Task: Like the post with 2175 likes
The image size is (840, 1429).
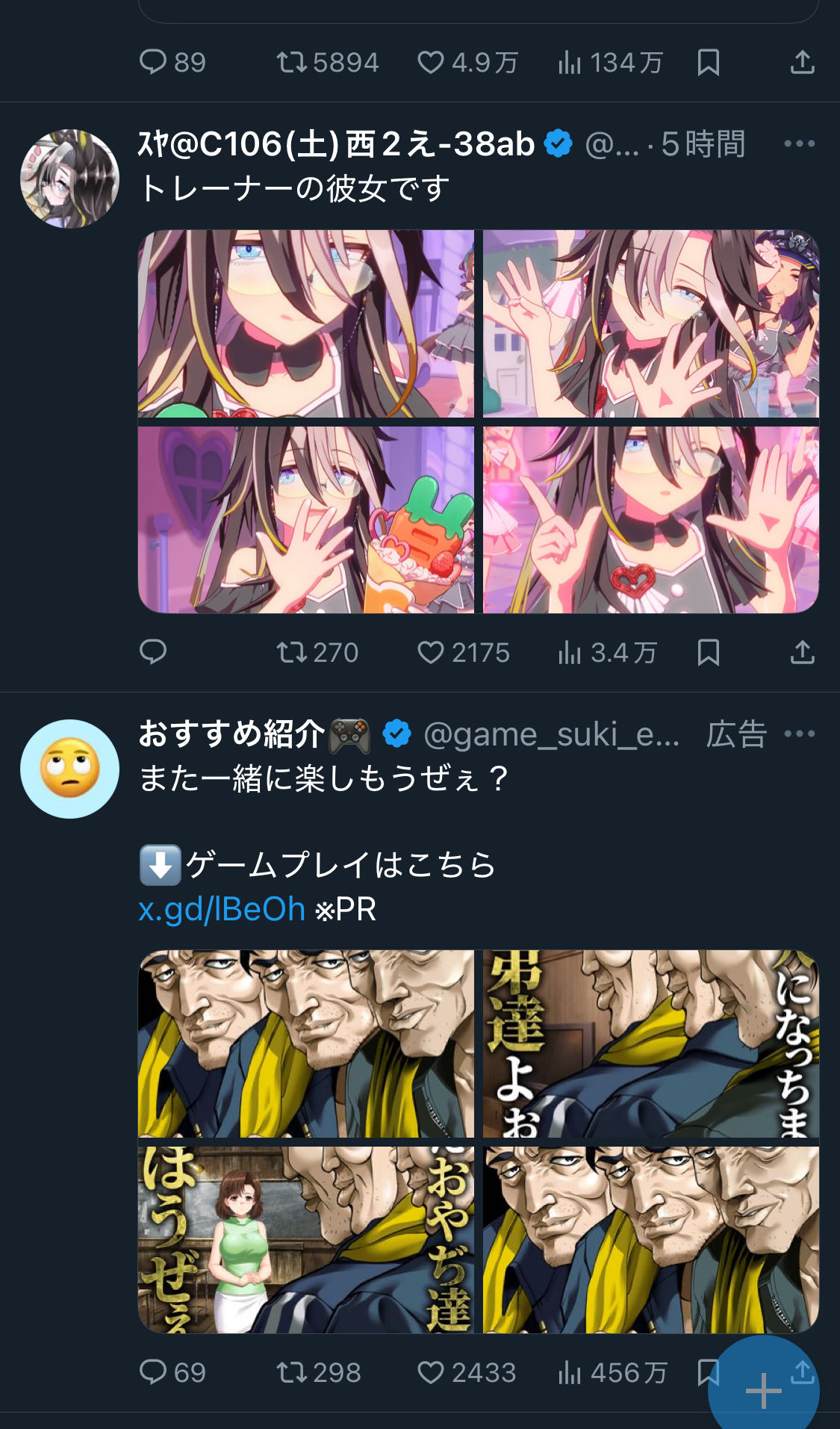Action: [463, 652]
